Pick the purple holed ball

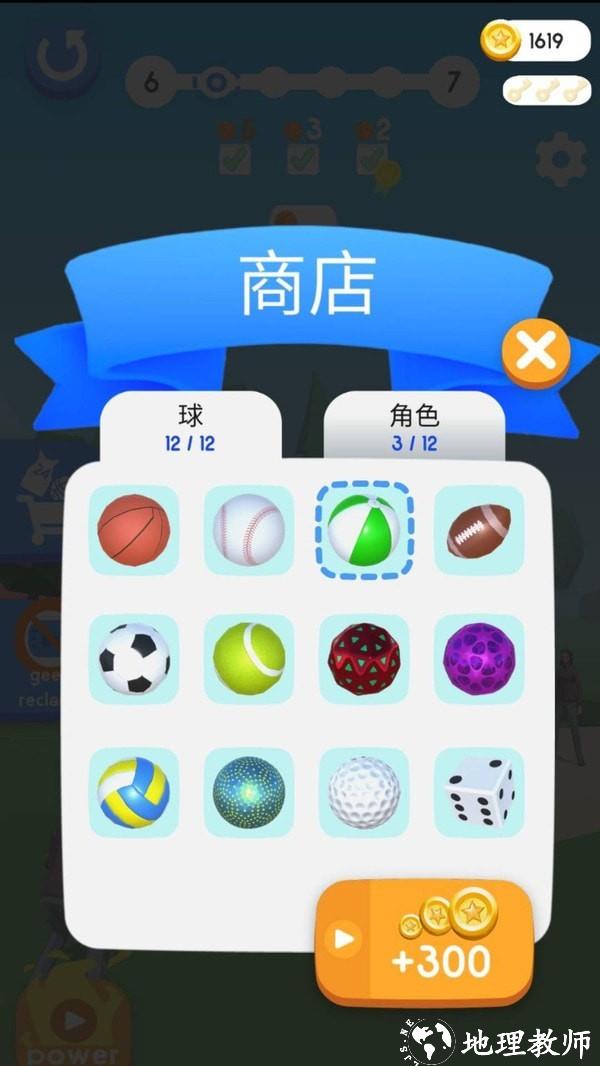[x=479, y=659]
